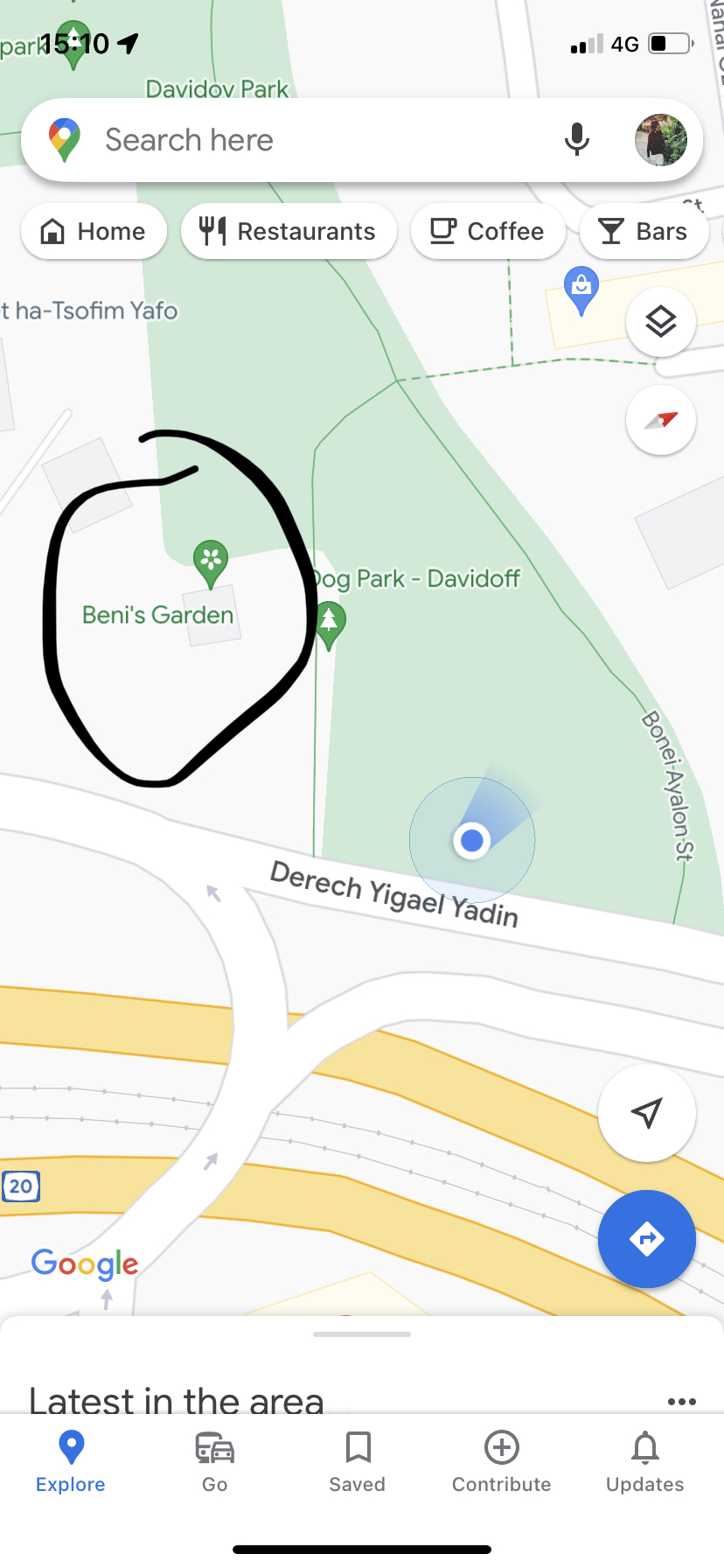Screen dimensions: 724x1568
Task: Switch to the Go tab
Action: [214, 1462]
